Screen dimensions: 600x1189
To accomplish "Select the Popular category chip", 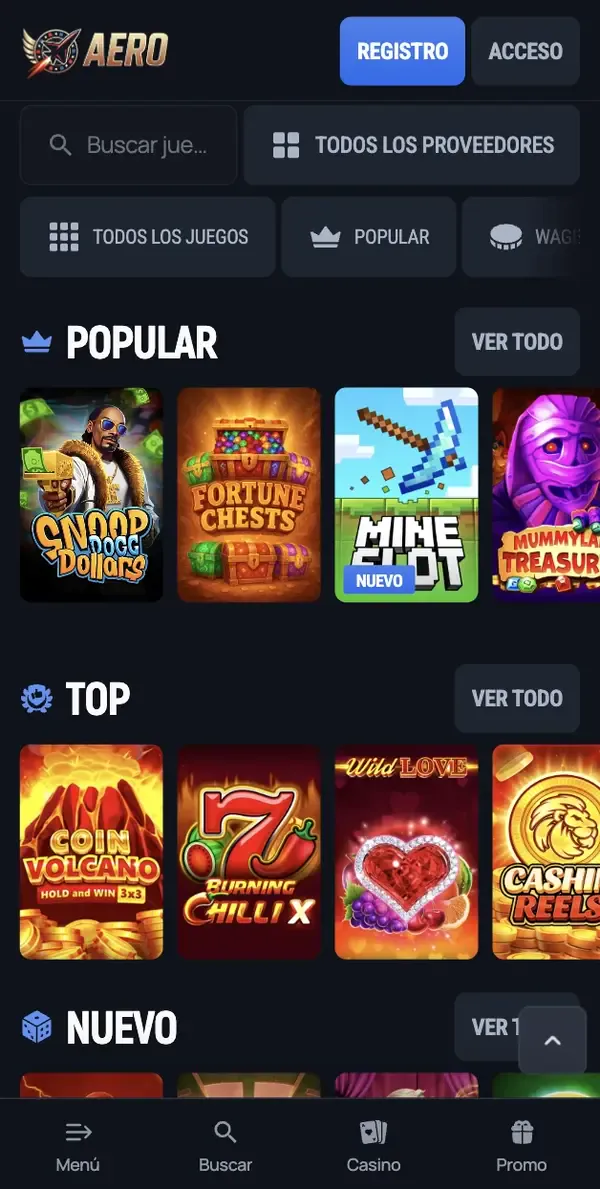I will pos(369,237).
